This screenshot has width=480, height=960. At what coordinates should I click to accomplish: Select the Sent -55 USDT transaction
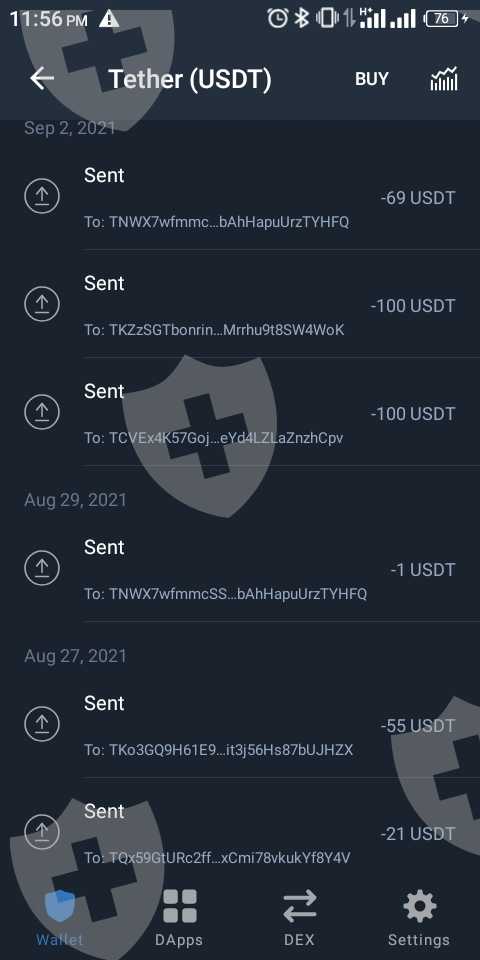pyautogui.click(x=240, y=725)
